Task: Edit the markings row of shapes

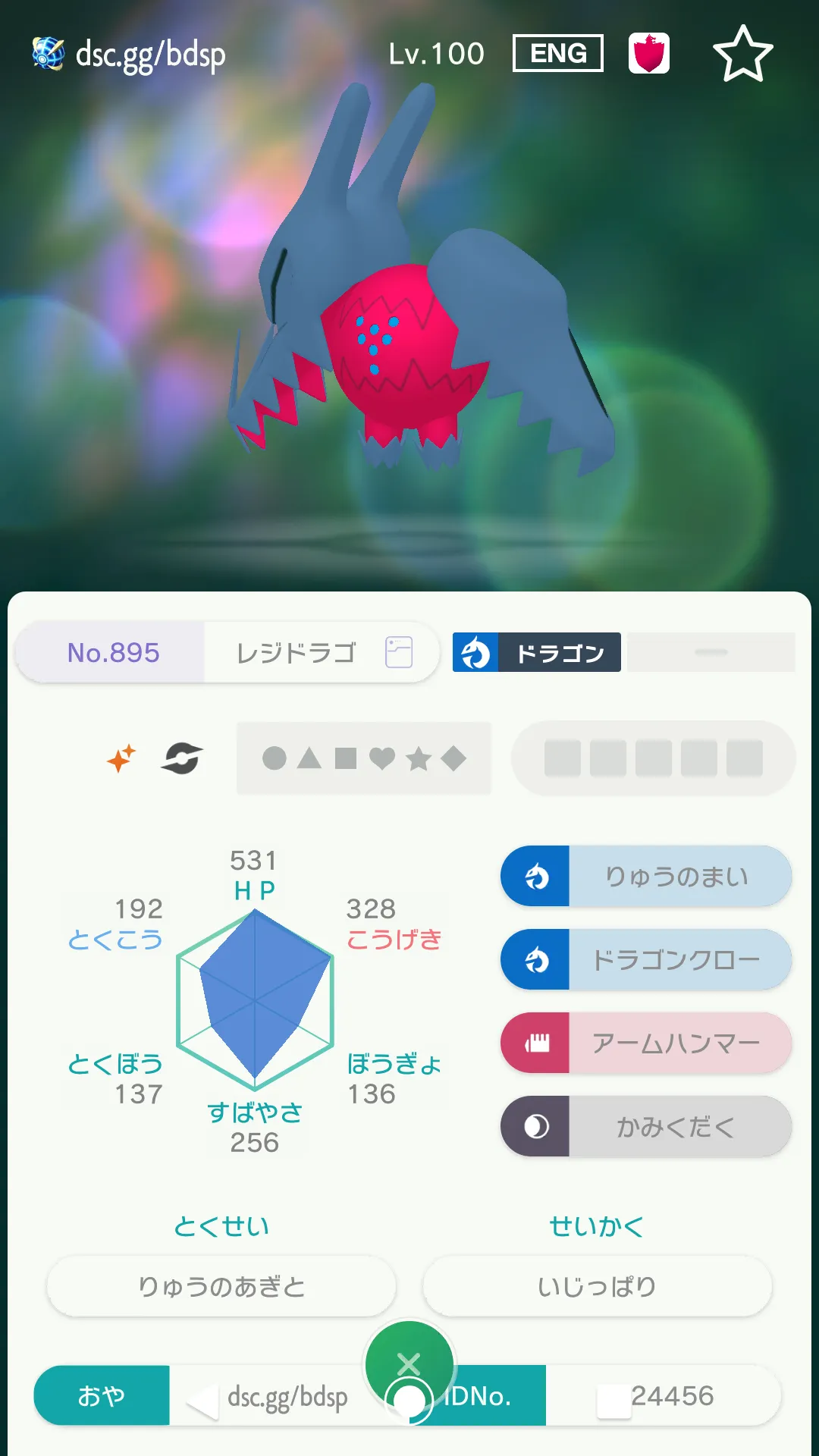Action: [x=364, y=758]
